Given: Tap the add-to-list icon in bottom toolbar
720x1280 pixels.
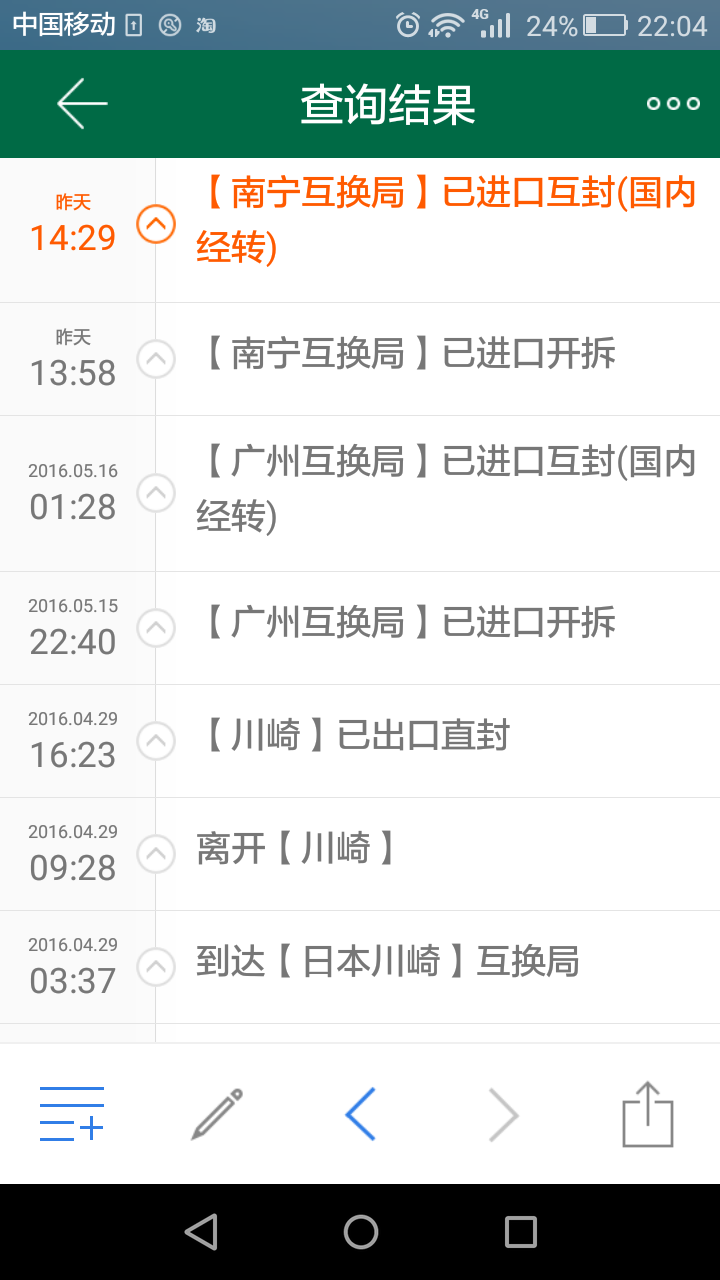Looking at the screenshot, I should pyautogui.click(x=72, y=1114).
